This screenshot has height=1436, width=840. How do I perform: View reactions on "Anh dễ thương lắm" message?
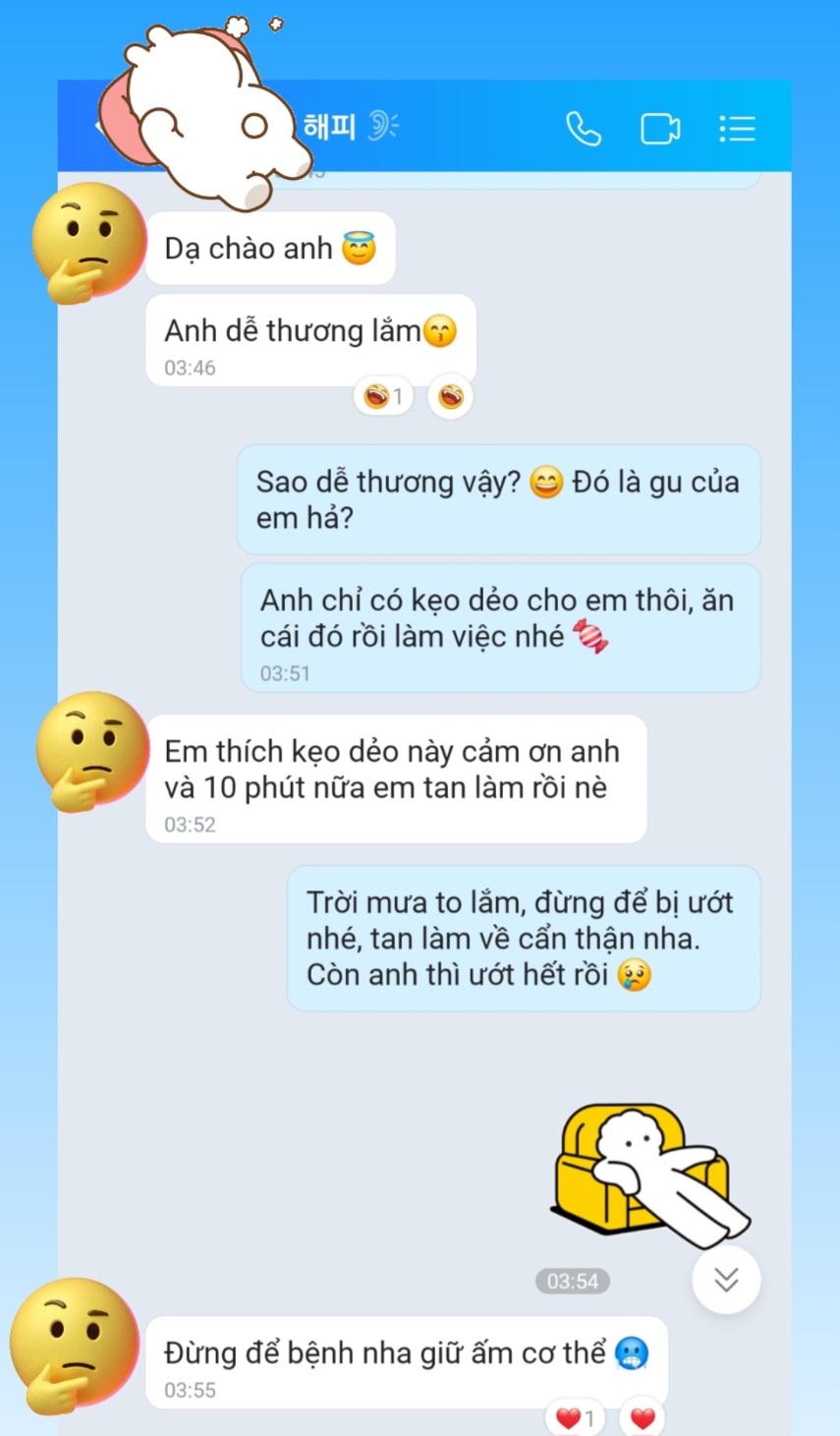point(383,397)
